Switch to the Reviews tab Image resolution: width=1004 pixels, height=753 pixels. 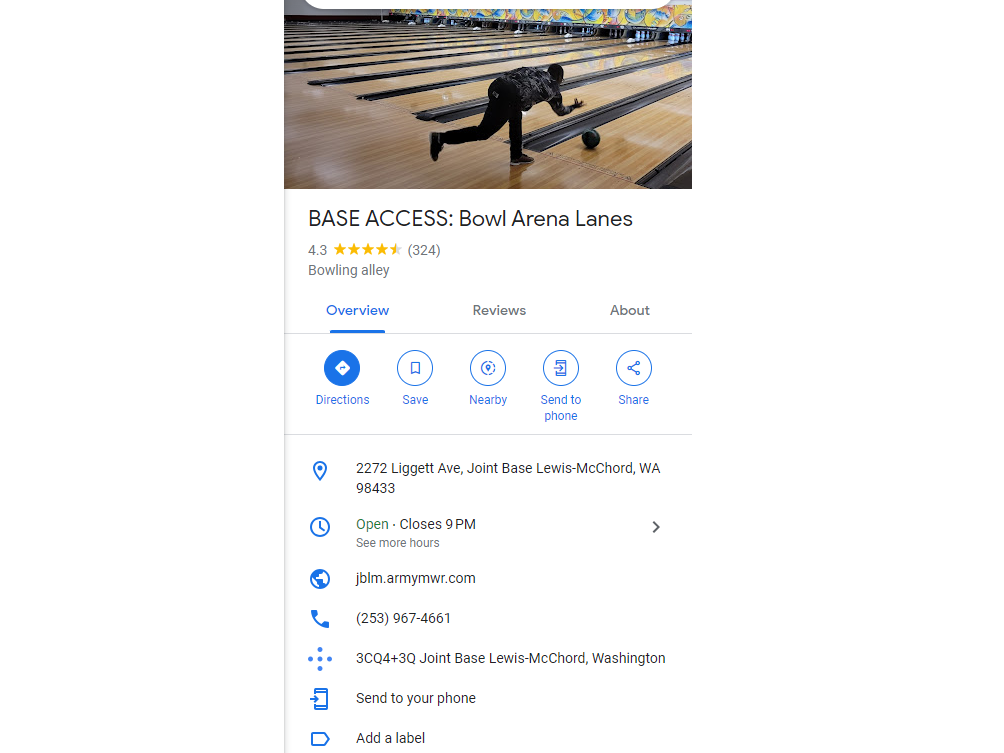499,311
